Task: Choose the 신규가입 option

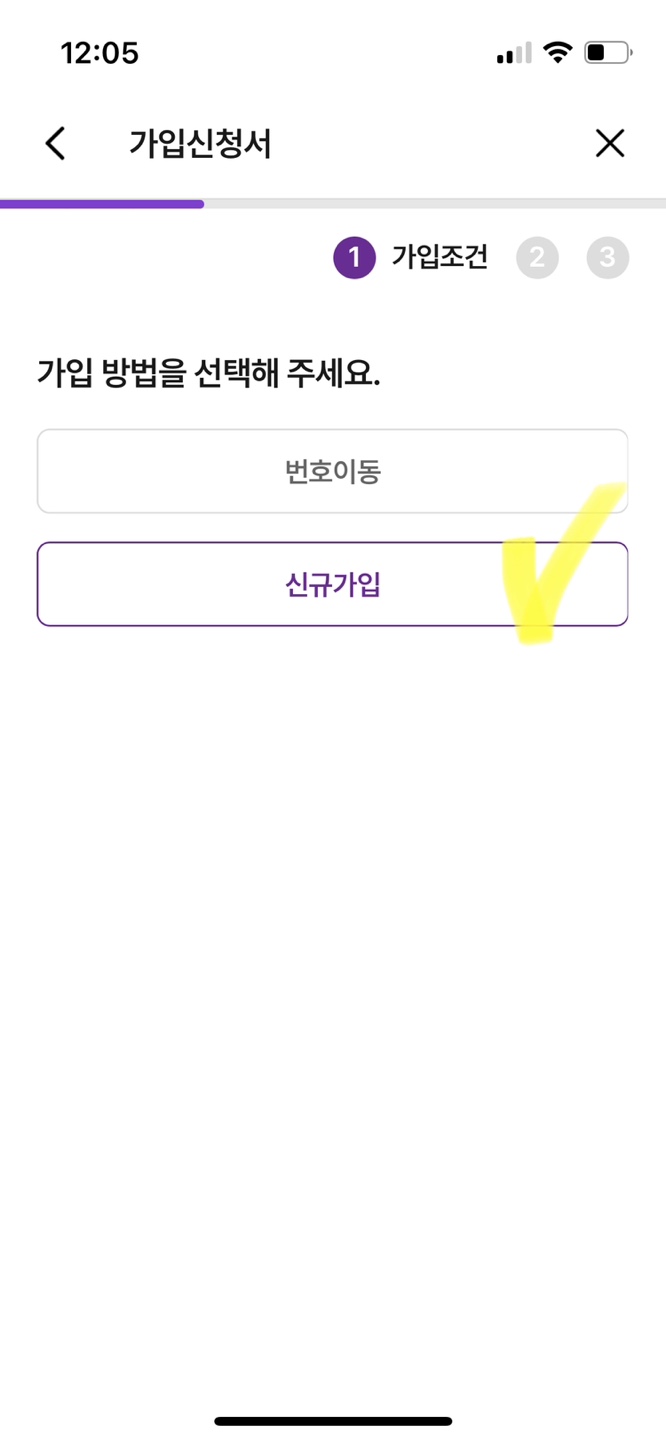Action: click(x=332, y=584)
